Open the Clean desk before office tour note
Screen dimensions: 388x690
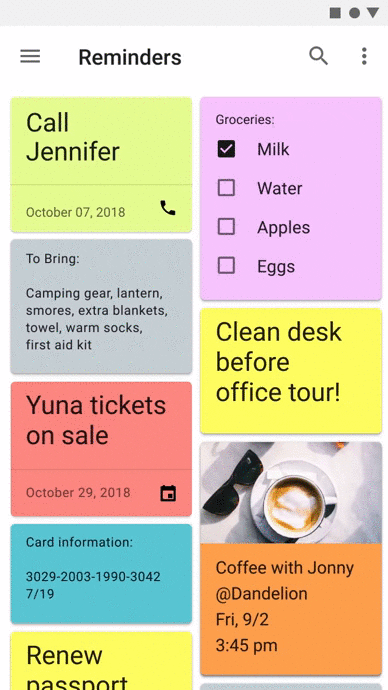[x=291, y=371]
